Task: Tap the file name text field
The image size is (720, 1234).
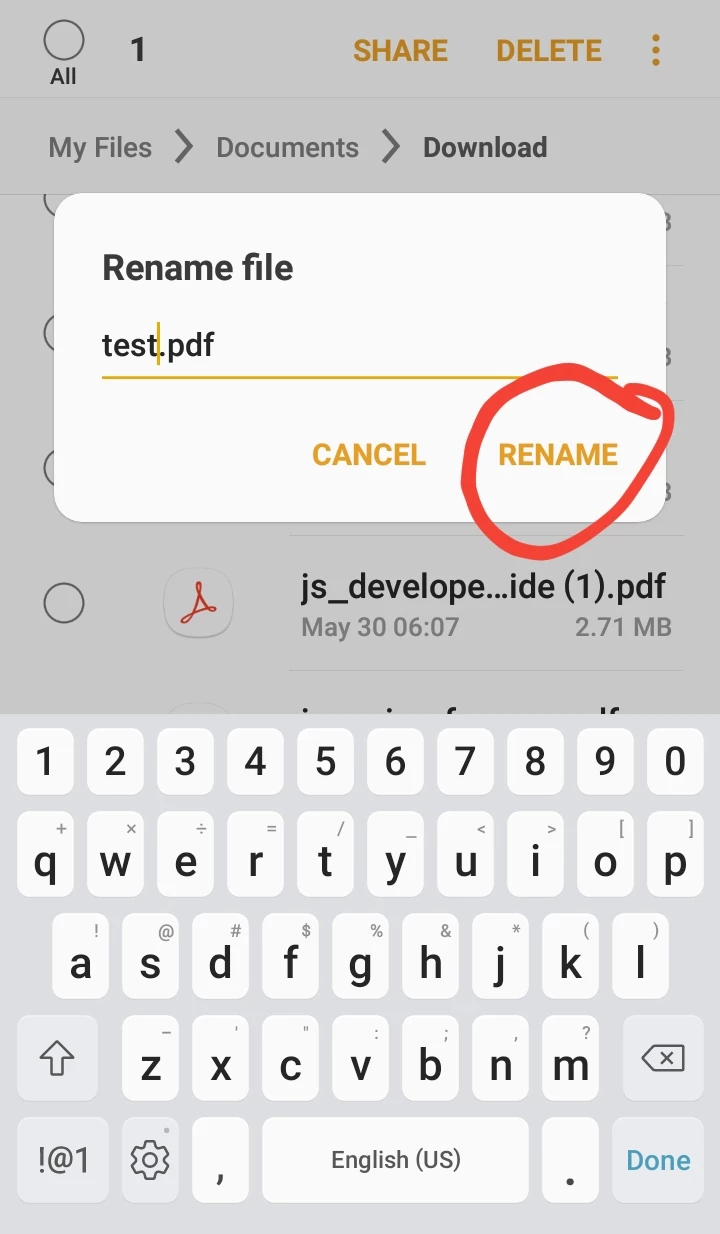Action: [358, 346]
